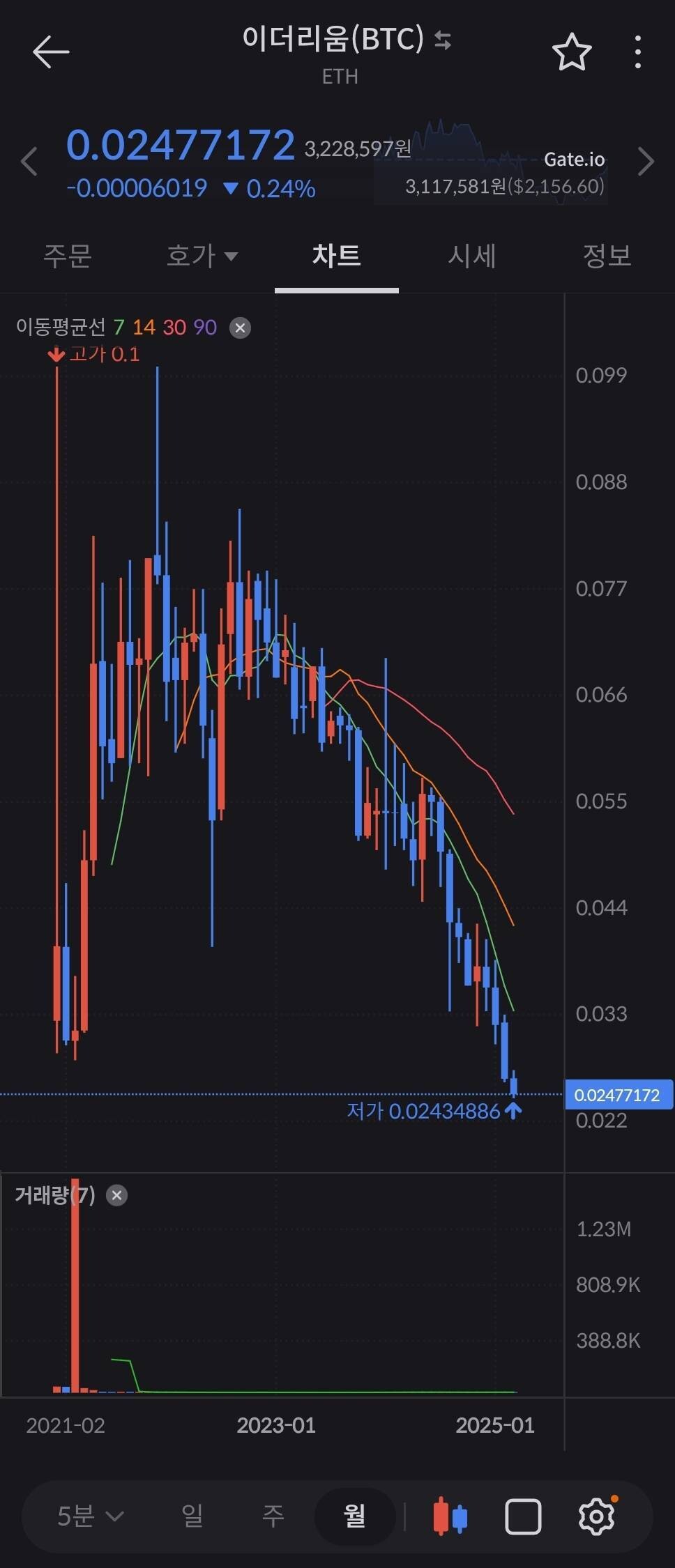Go back using the top-left arrow
The image size is (675, 1568).
click(x=50, y=52)
